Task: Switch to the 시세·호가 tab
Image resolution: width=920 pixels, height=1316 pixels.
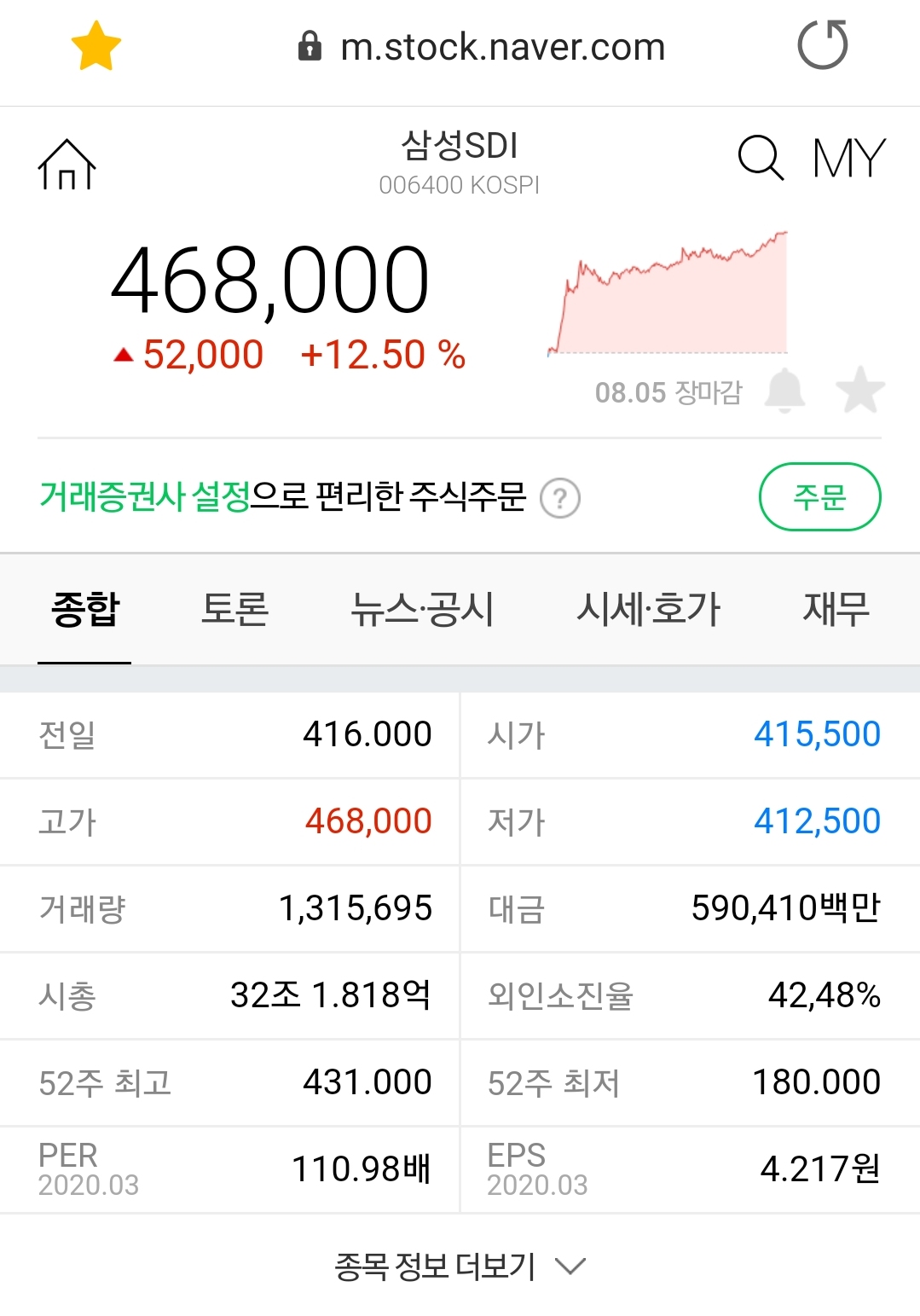Action: click(648, 610)
